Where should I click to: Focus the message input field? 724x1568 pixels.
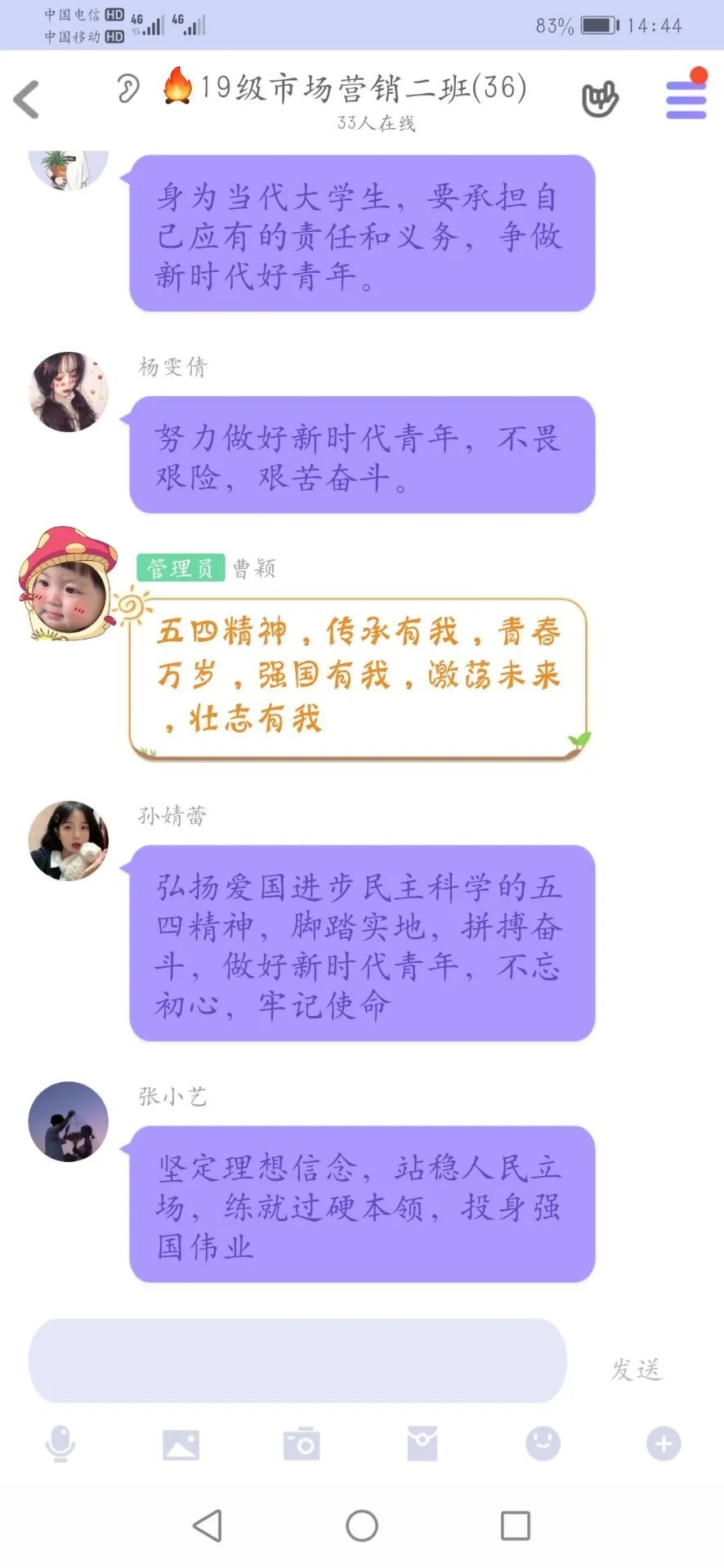coord(297,1361)
